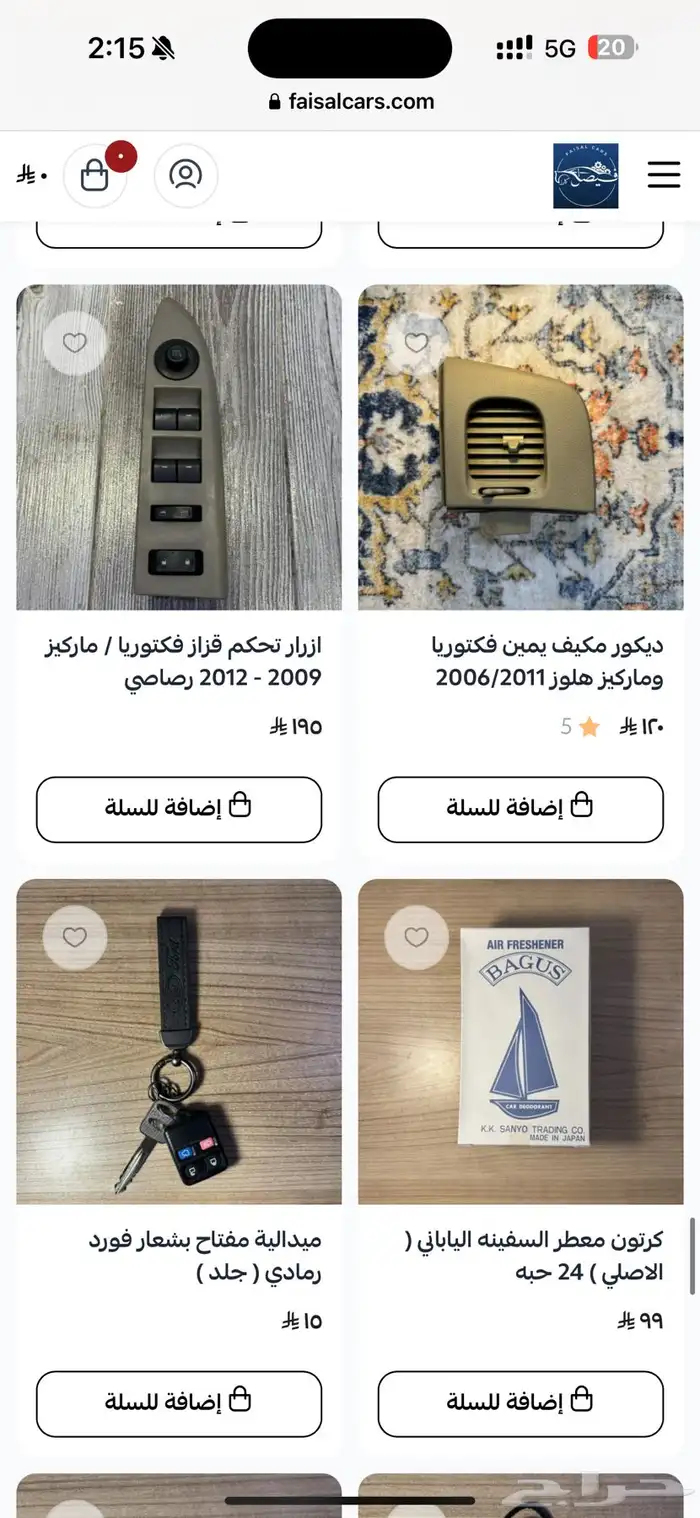Favorite the window control switch panel
Image resolution: width=700 pixels, height=1518 pixels.
(x=75, y=343)
